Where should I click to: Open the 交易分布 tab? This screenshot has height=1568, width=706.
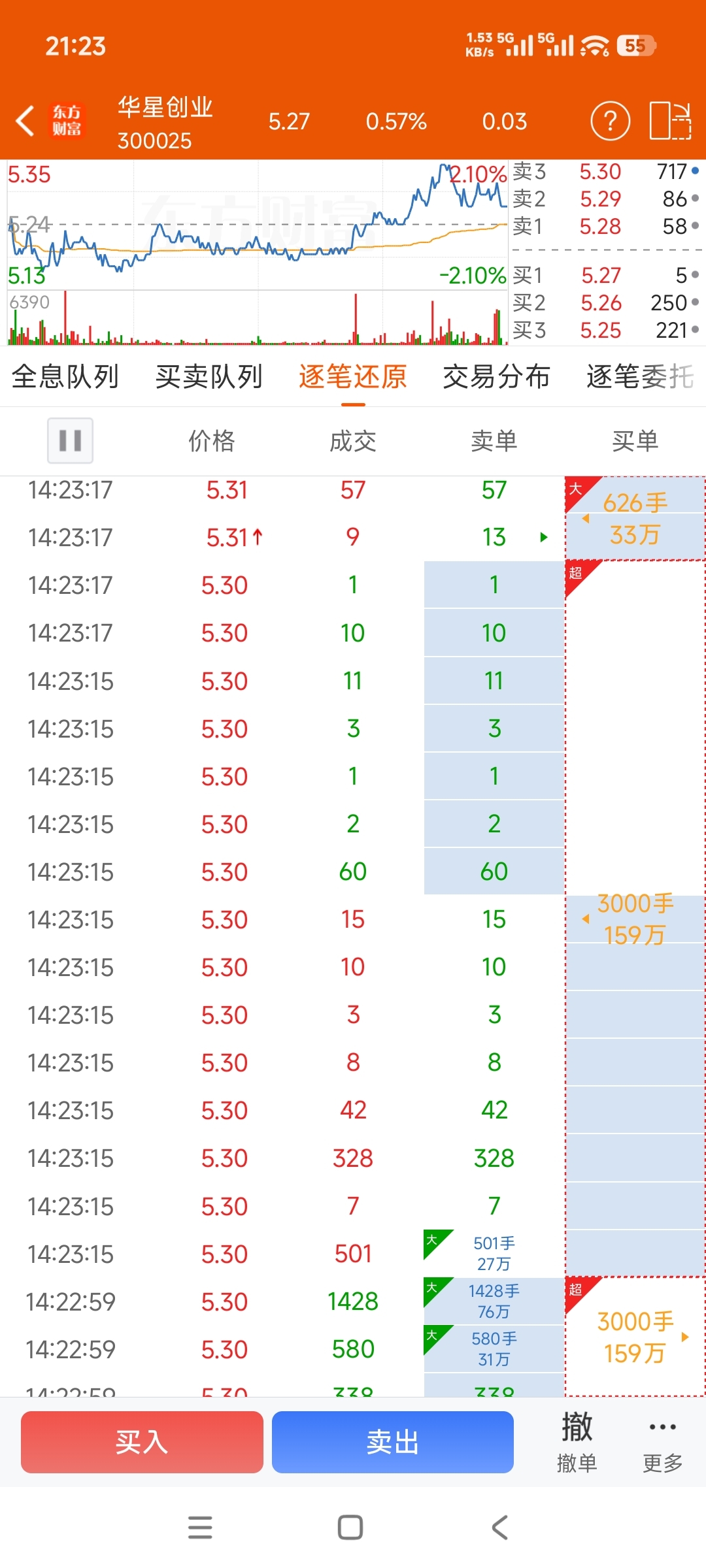click(497, 377)
